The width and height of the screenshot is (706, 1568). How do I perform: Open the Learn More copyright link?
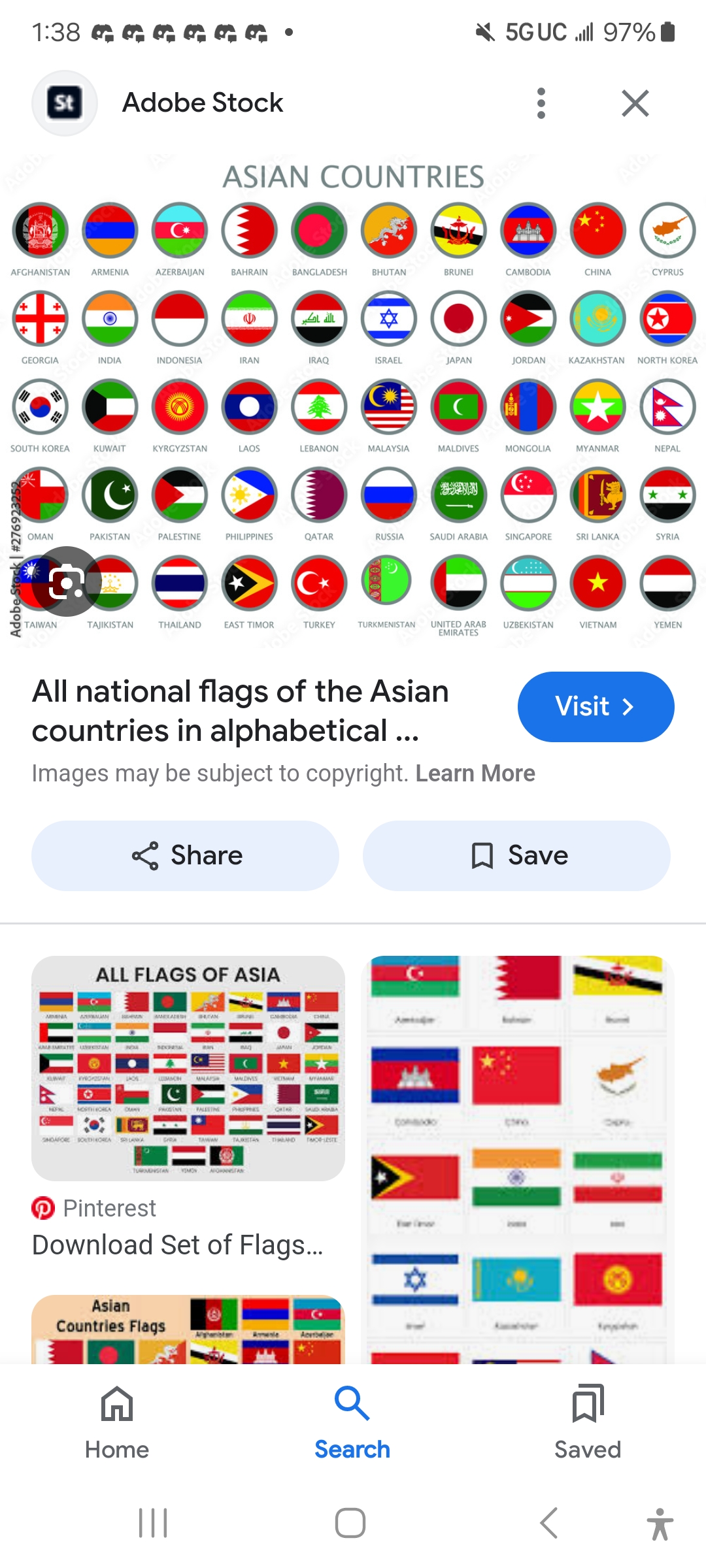[475, 774]
